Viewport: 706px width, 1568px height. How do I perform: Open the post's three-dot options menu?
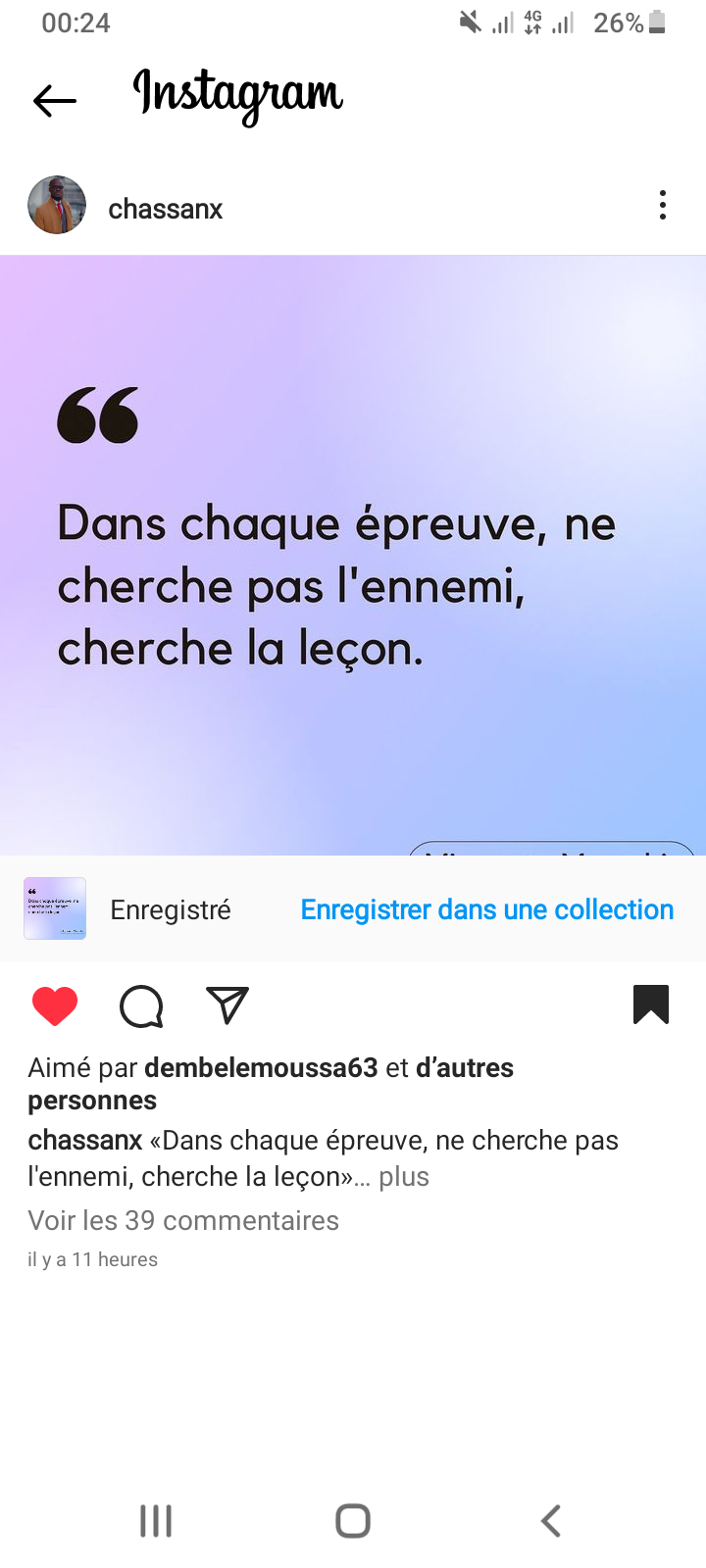click(x=663, y=205)
